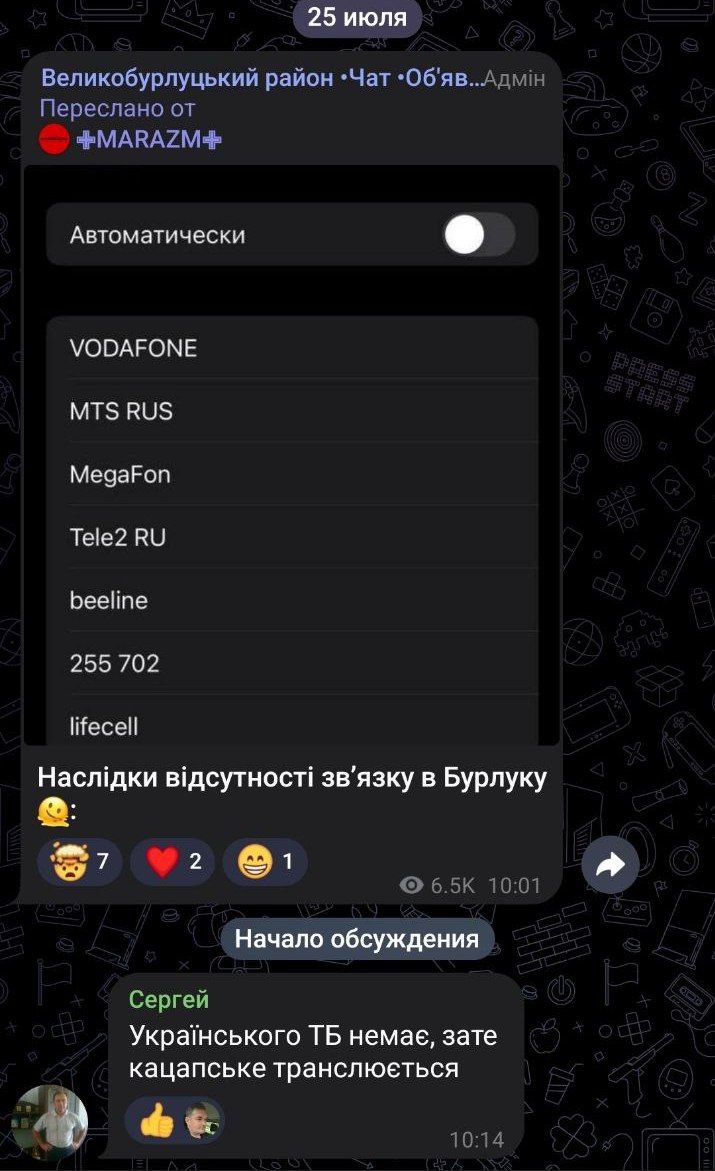715x1171 pixels.
Task: Open the Великобурлуцький район channel name
Action: point(261,78)
